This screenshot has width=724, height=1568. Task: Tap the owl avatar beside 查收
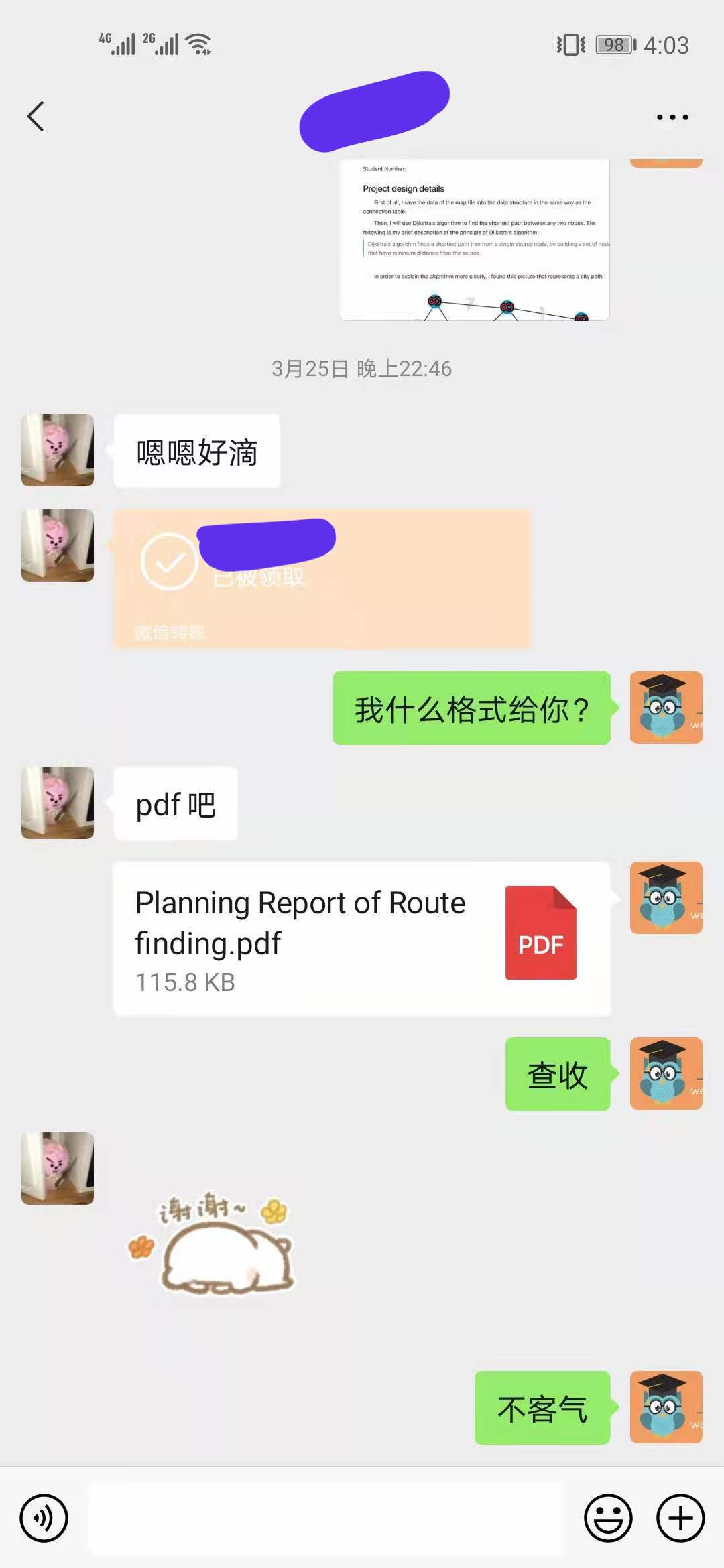pos(666,1073)
